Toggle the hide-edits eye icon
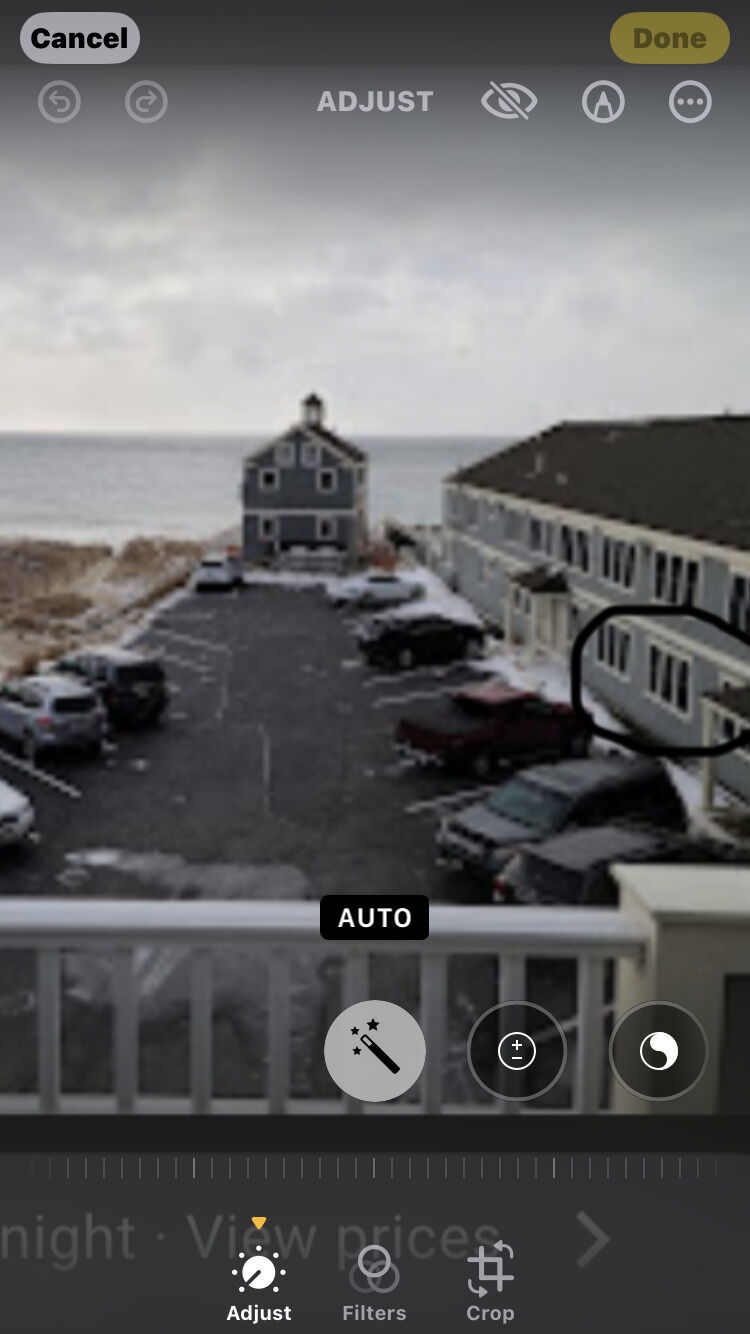 click(509, 102)
